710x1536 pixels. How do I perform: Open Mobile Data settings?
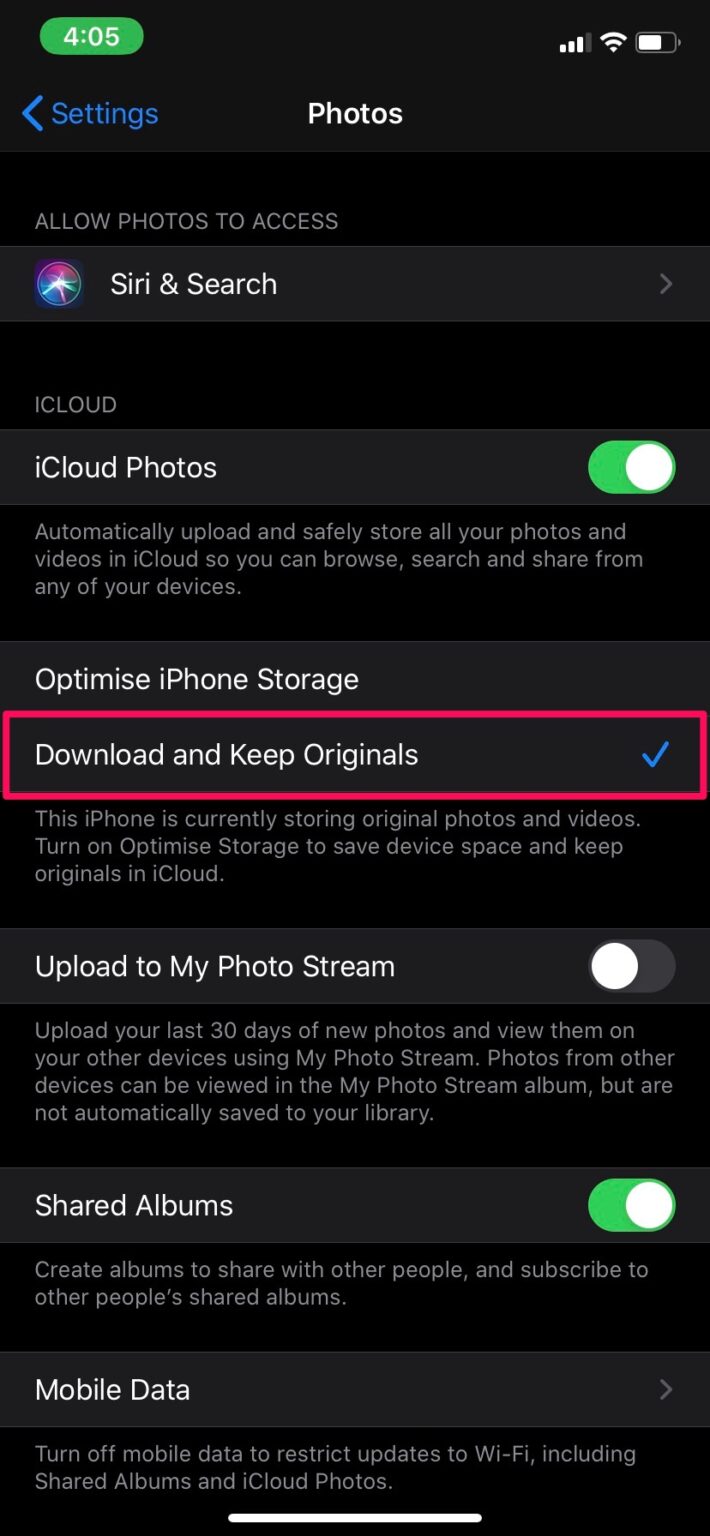point(355,1390)
